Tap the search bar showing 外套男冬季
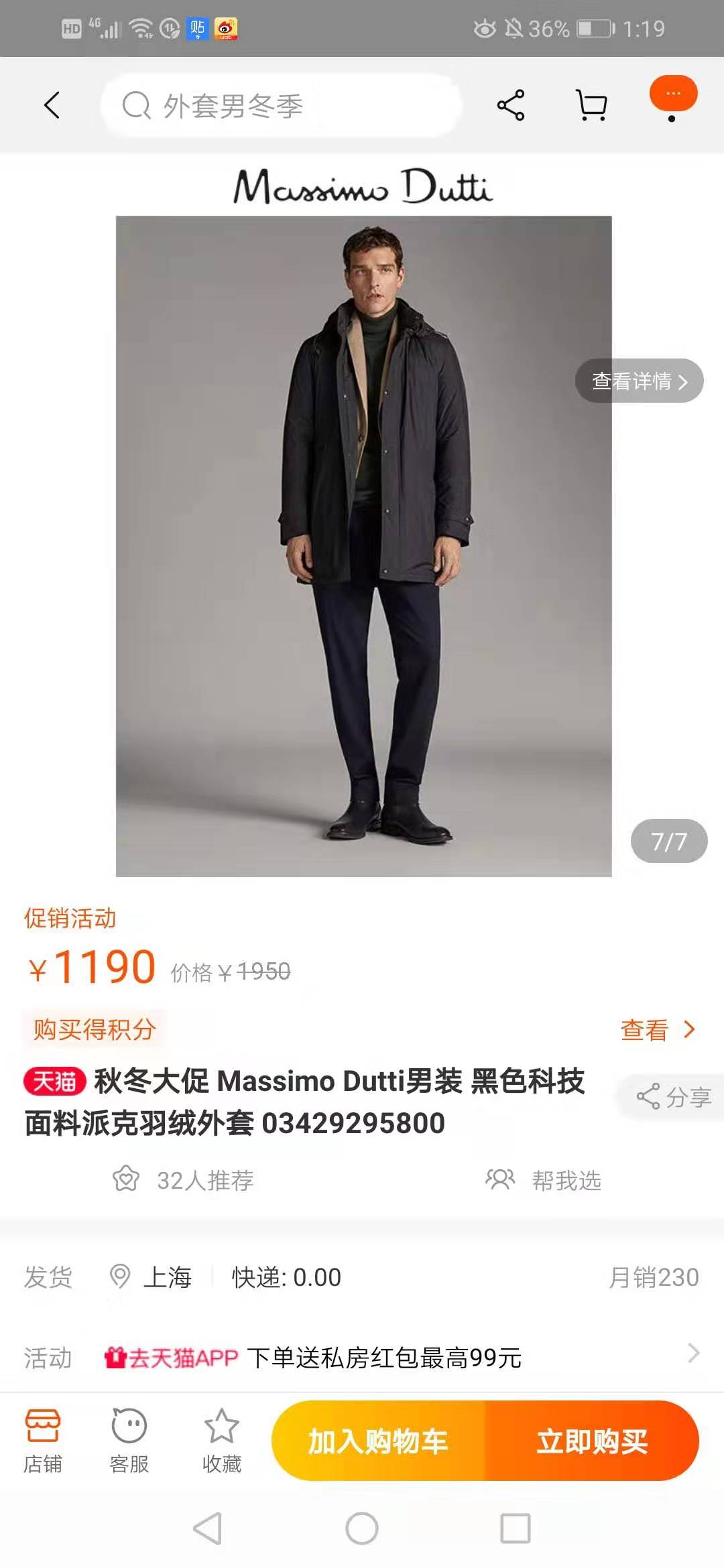The width and height of the screenshot is (724, 1568). [282, 105]
